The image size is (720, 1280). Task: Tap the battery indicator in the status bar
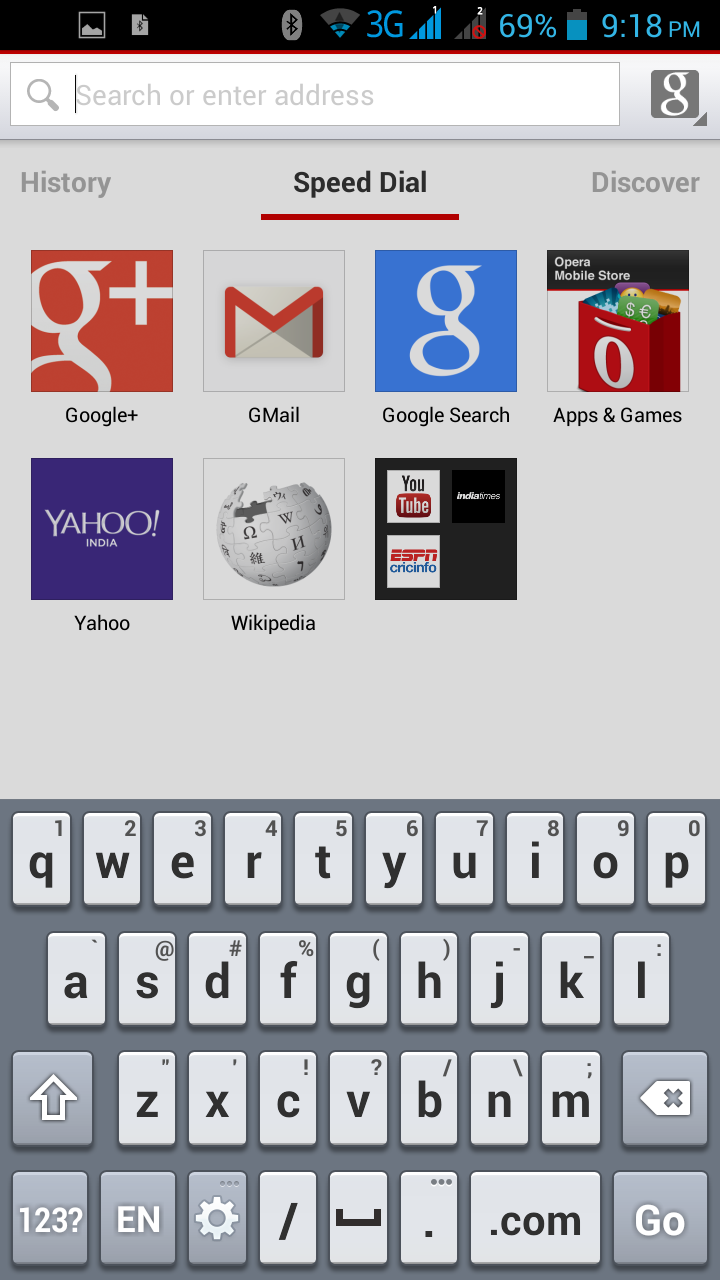click(x=576, y=27)
